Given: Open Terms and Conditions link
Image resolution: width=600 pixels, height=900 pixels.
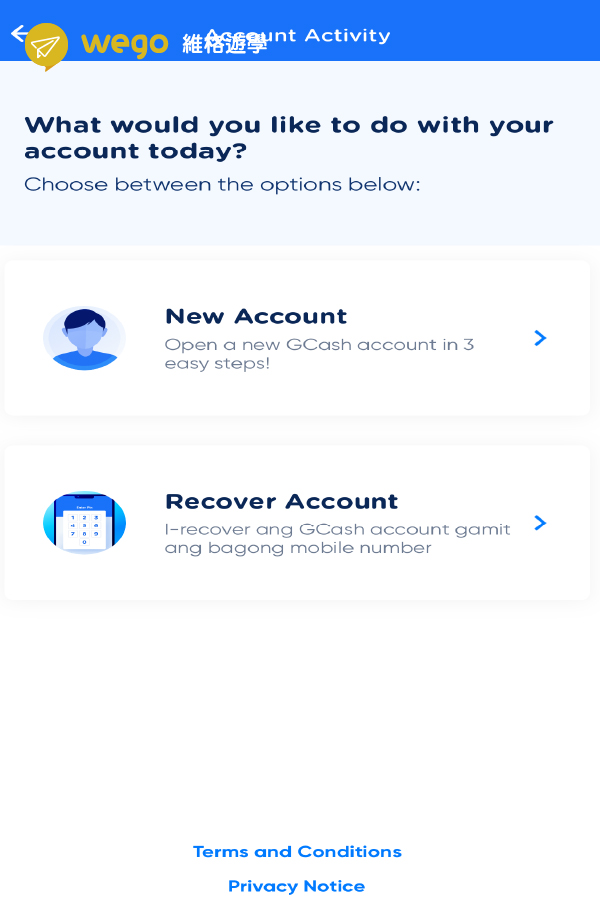Looking at the screenshot, I should [297, 852].
